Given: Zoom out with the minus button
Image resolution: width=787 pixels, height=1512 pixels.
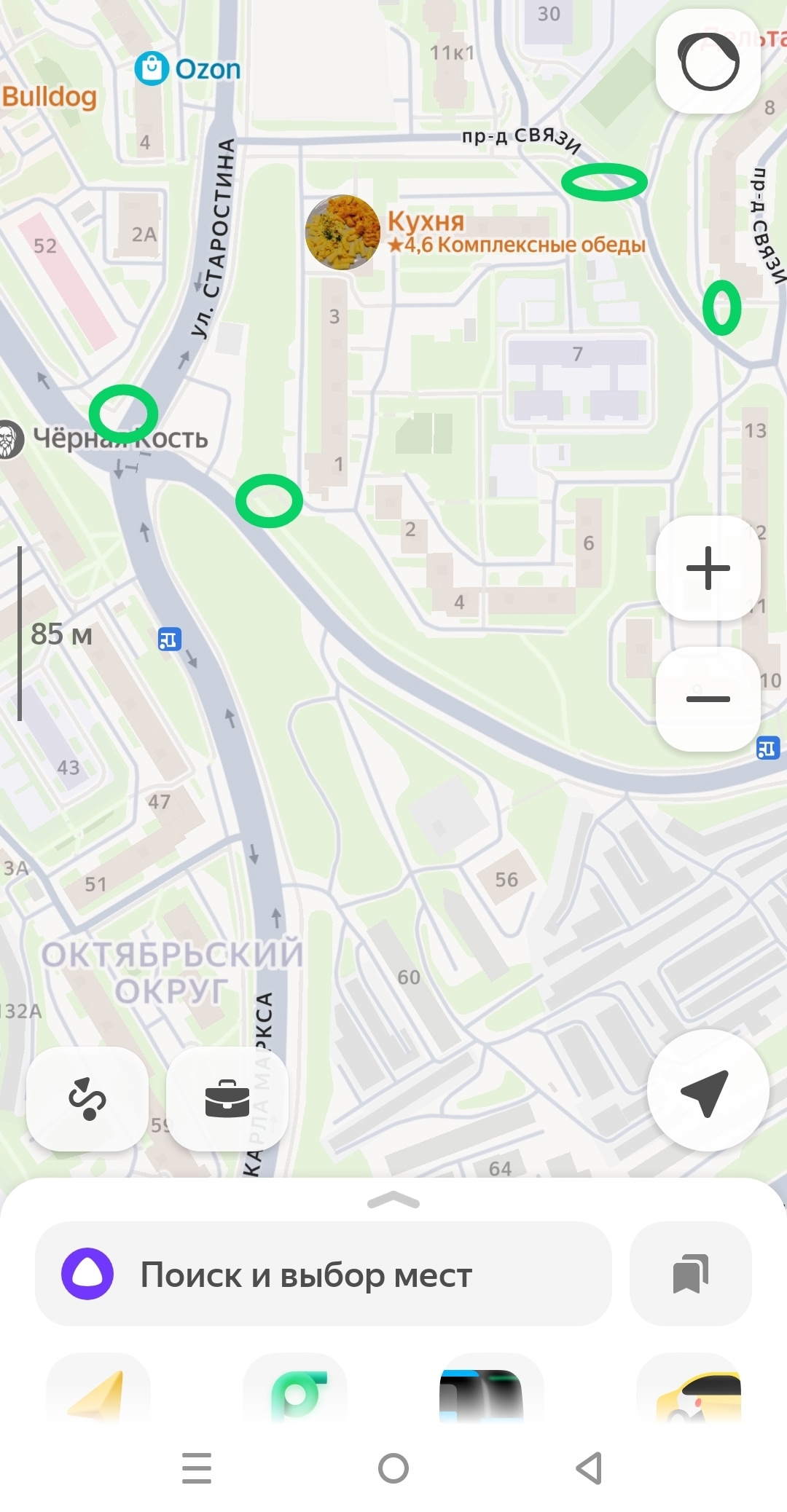Looking at the screenshot, I should pos(708,699).
